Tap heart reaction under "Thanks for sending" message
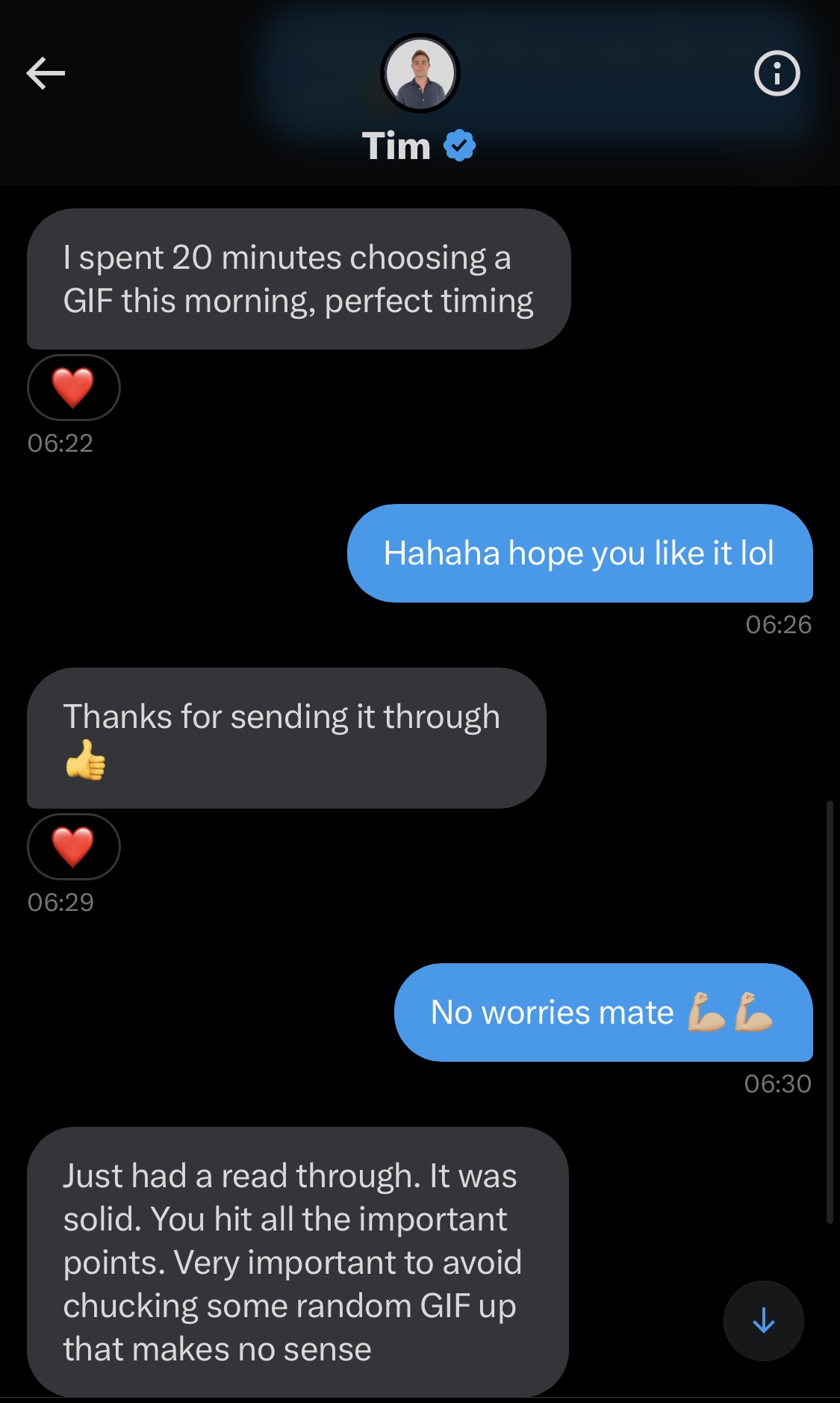This screenshot has width=840, height=1403. tap(73, 847)
